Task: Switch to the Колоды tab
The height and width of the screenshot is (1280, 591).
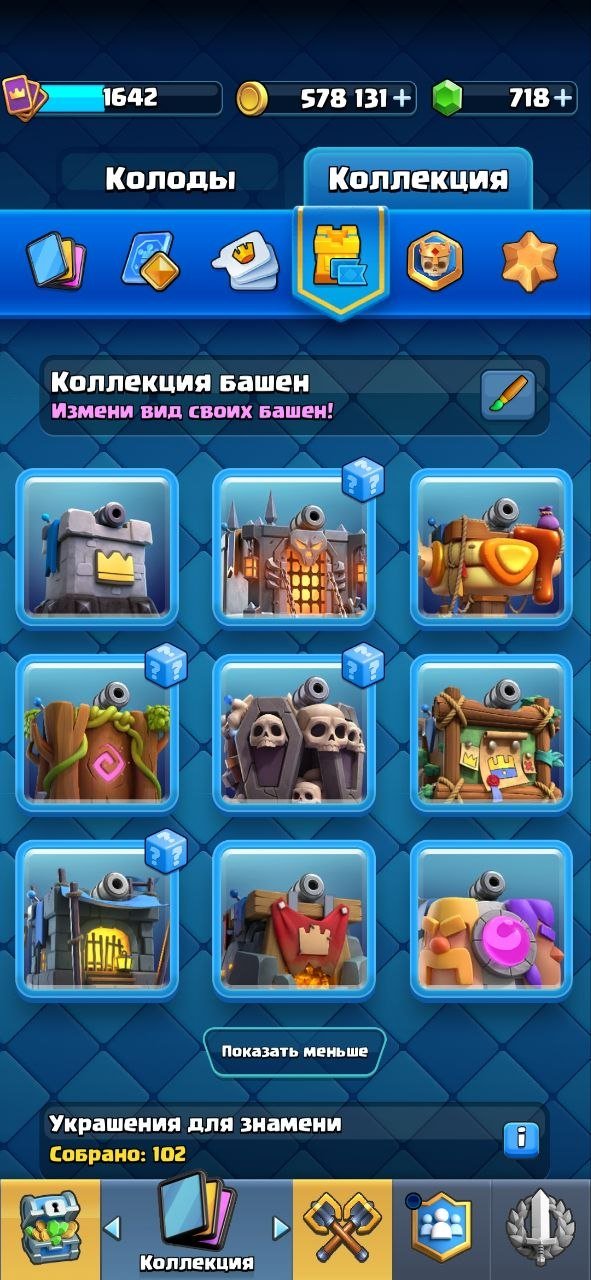Action: point(170,179)
